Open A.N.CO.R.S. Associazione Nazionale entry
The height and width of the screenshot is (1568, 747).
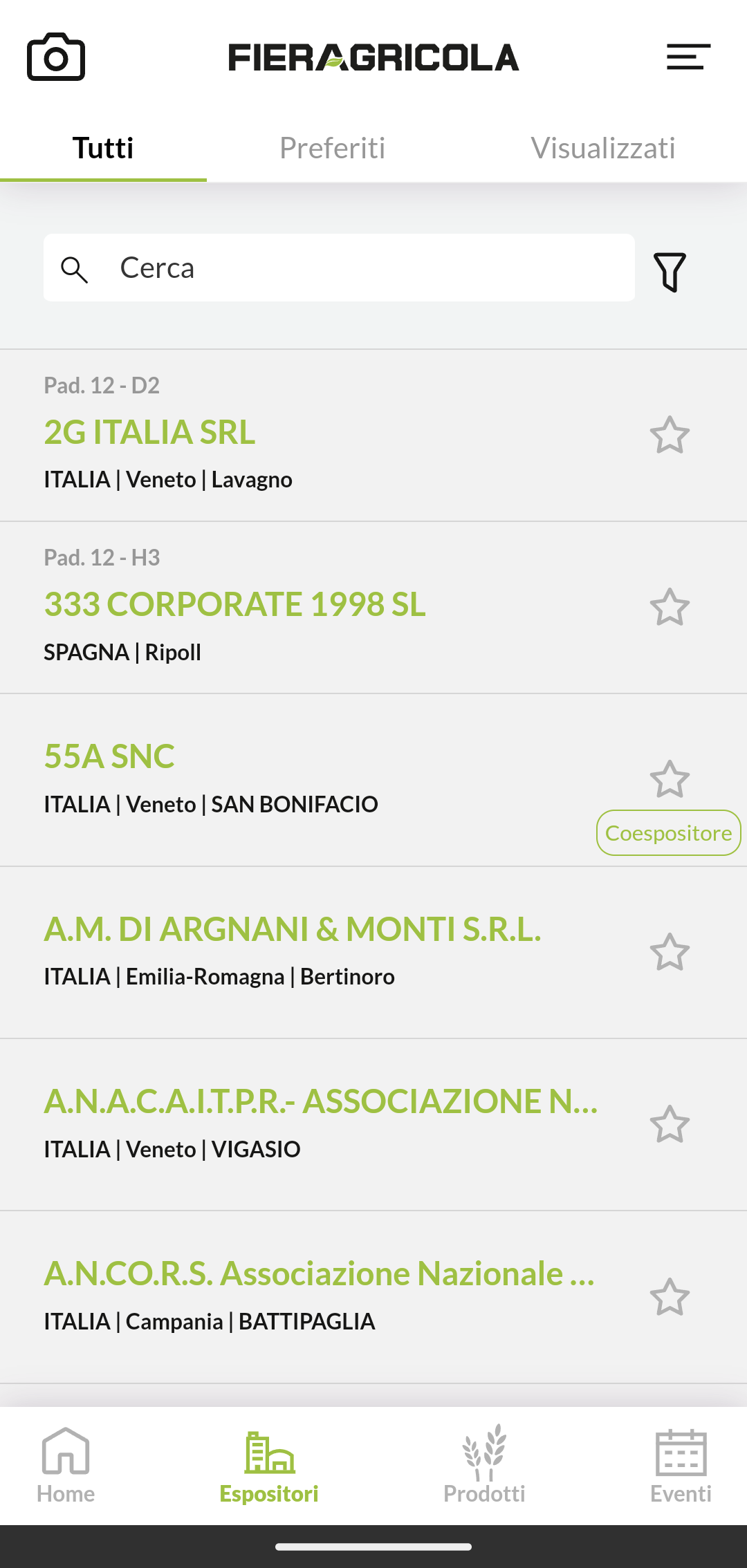coord(319,1273)
